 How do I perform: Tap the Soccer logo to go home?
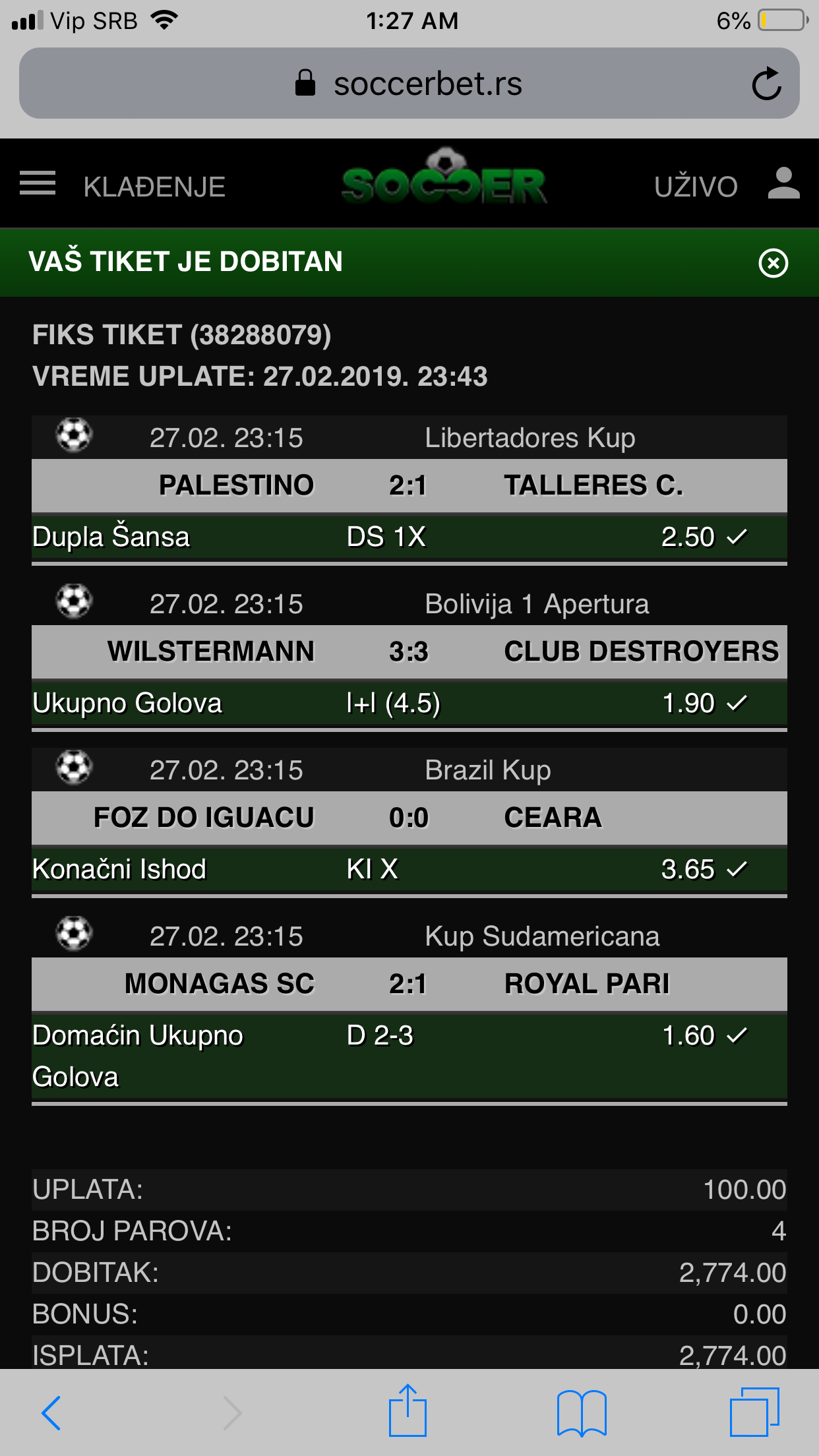tap(444, 177)
